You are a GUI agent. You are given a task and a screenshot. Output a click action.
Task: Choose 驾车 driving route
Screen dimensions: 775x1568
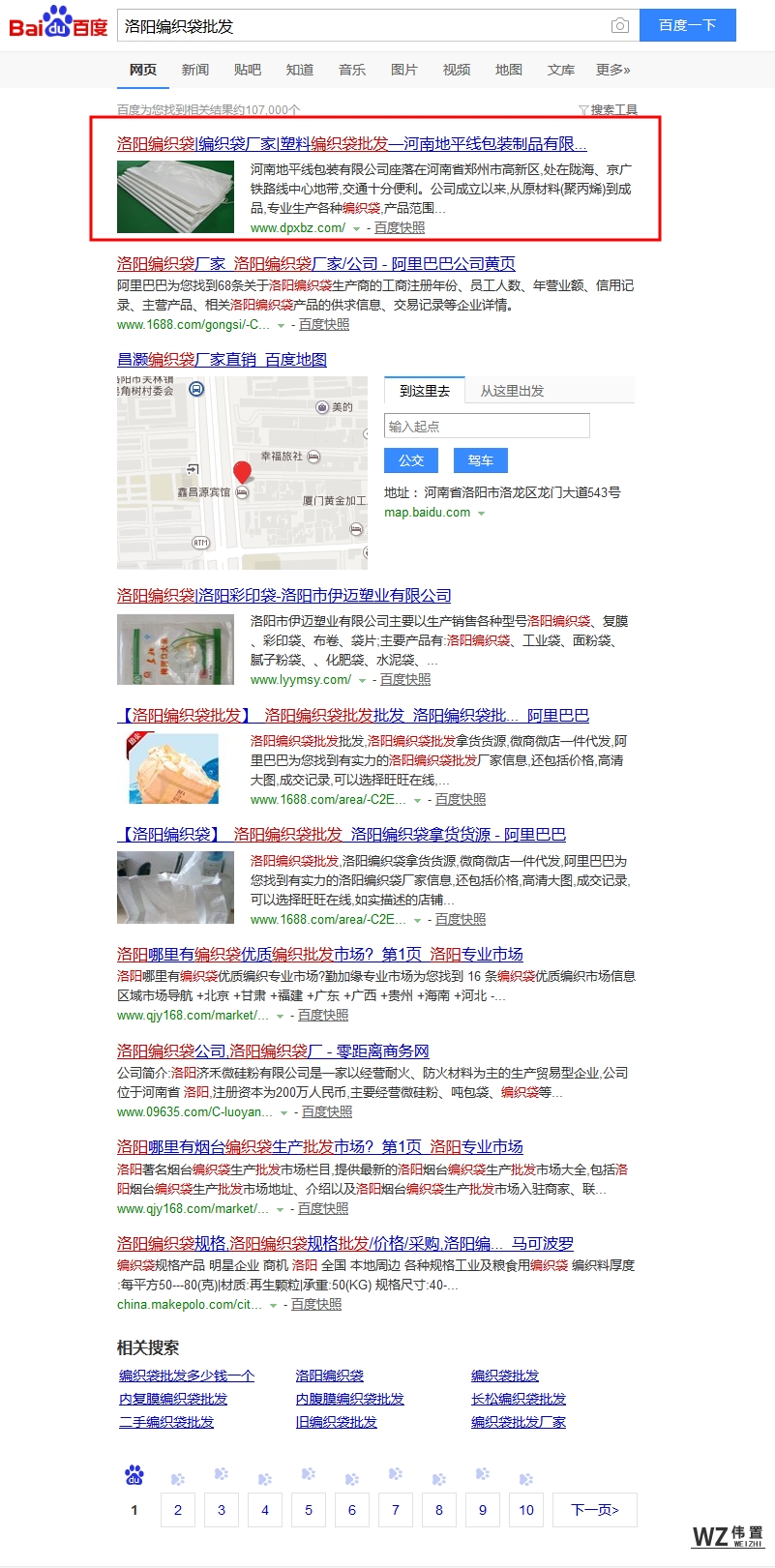tap(481, 460)
